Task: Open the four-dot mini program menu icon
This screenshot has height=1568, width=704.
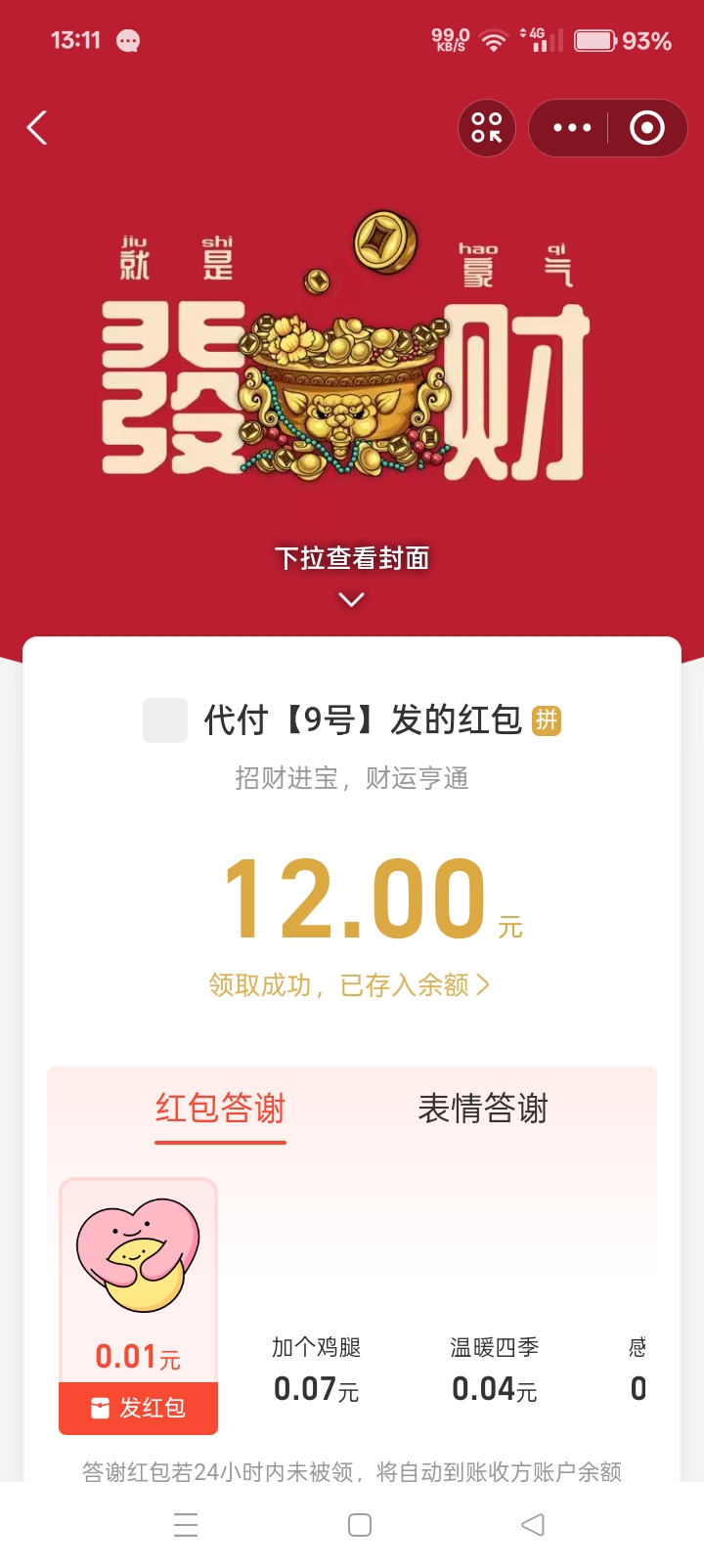Action: [x=487, y=128]
